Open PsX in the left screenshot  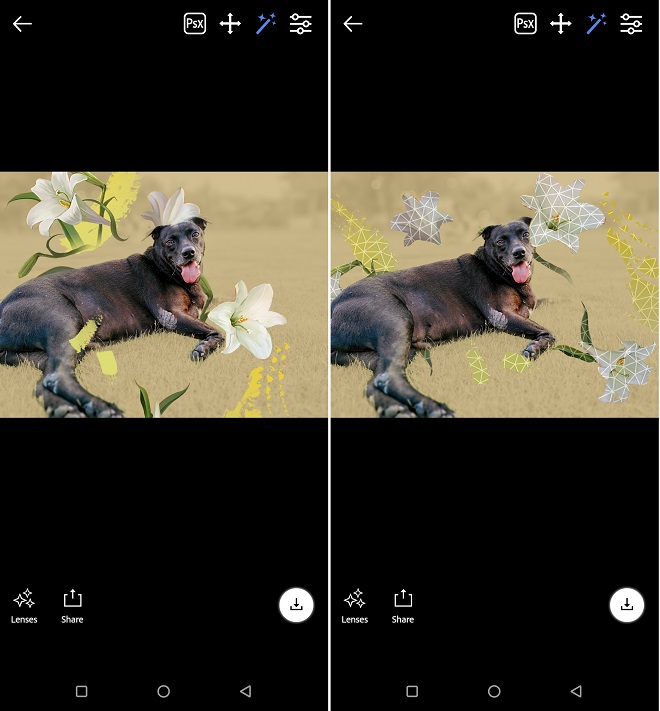195,24
